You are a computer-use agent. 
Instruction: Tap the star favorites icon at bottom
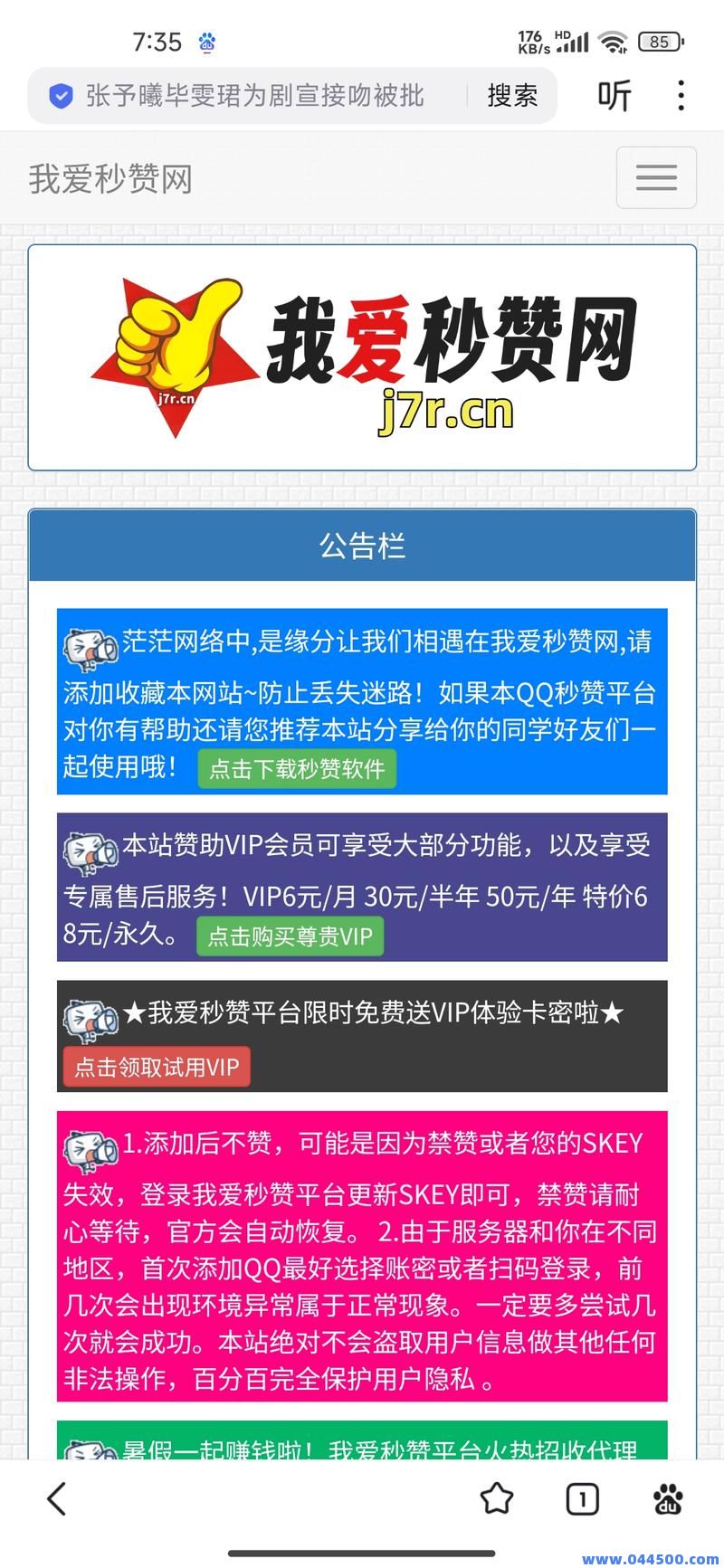pyautogui.click(x=497, y=1499)
